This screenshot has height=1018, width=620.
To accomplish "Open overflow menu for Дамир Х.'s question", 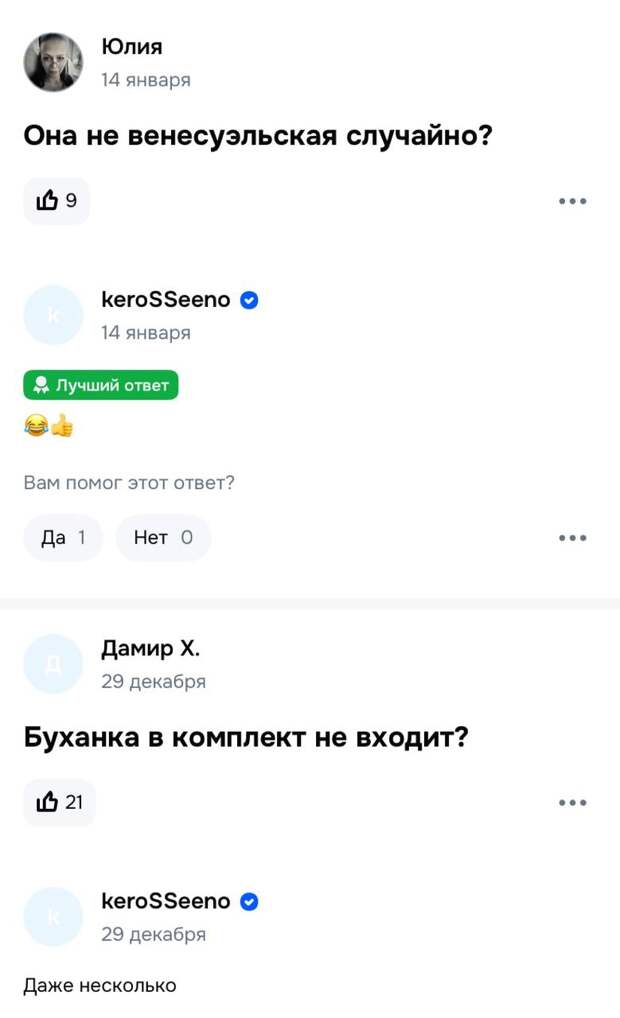I will (572, 802).
